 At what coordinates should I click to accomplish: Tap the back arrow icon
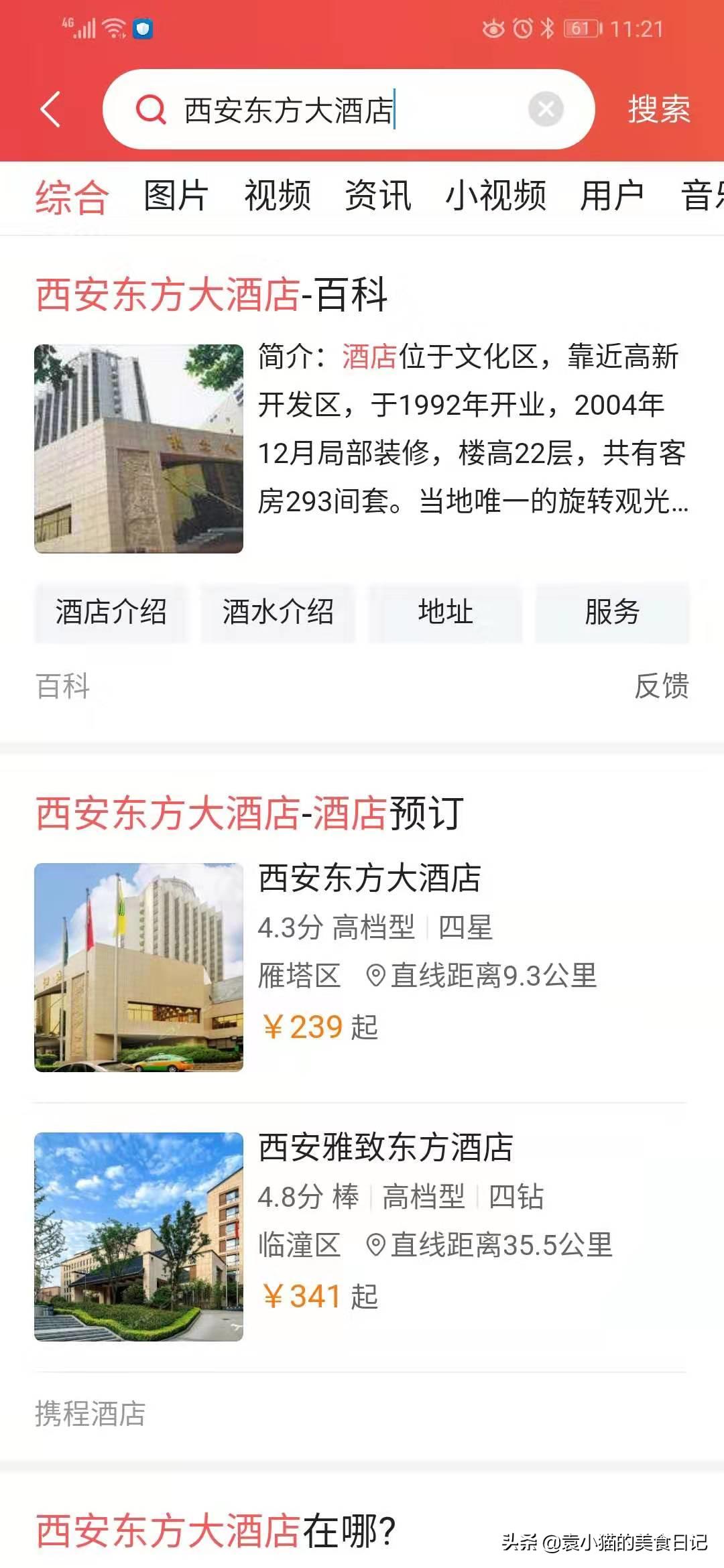51,110
